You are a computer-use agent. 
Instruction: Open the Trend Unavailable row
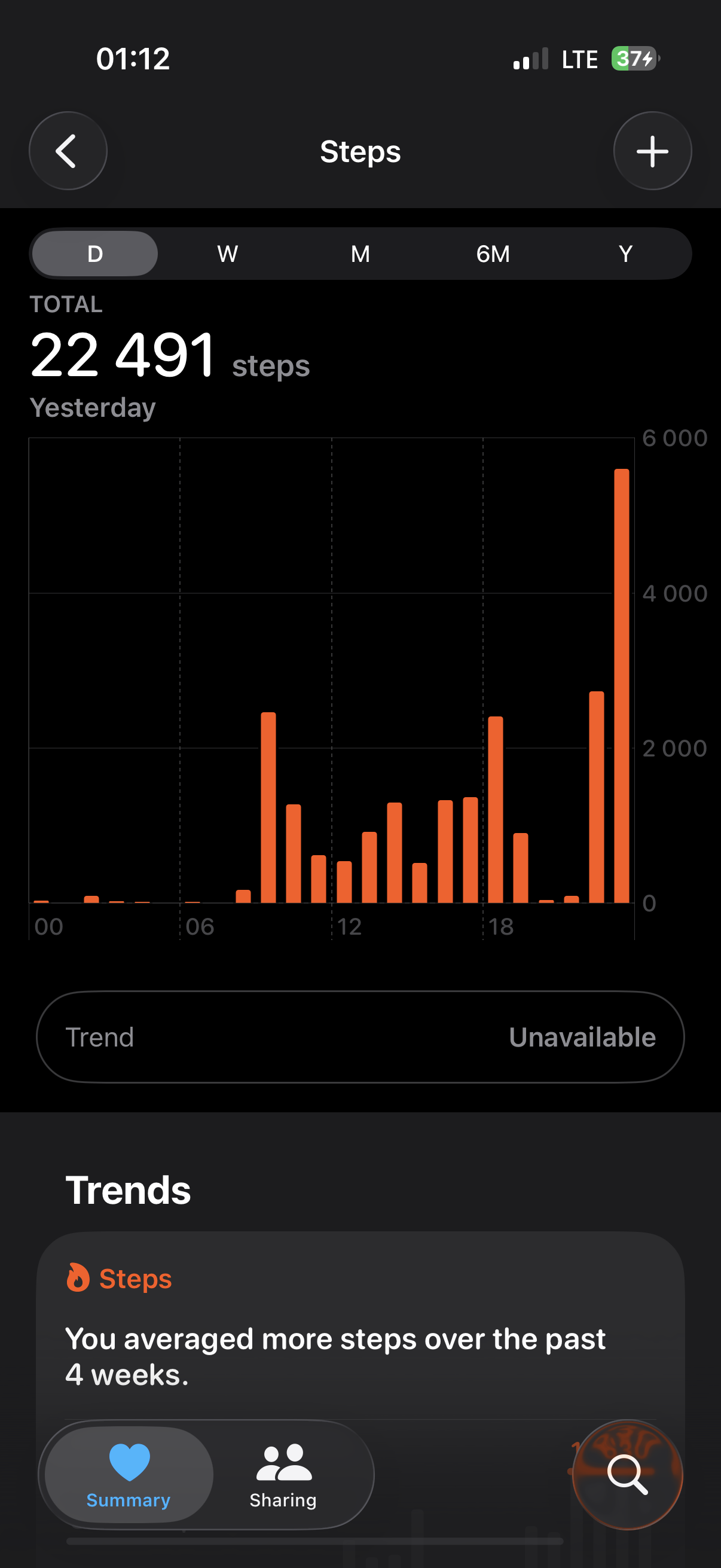[x=360, y=1037]
